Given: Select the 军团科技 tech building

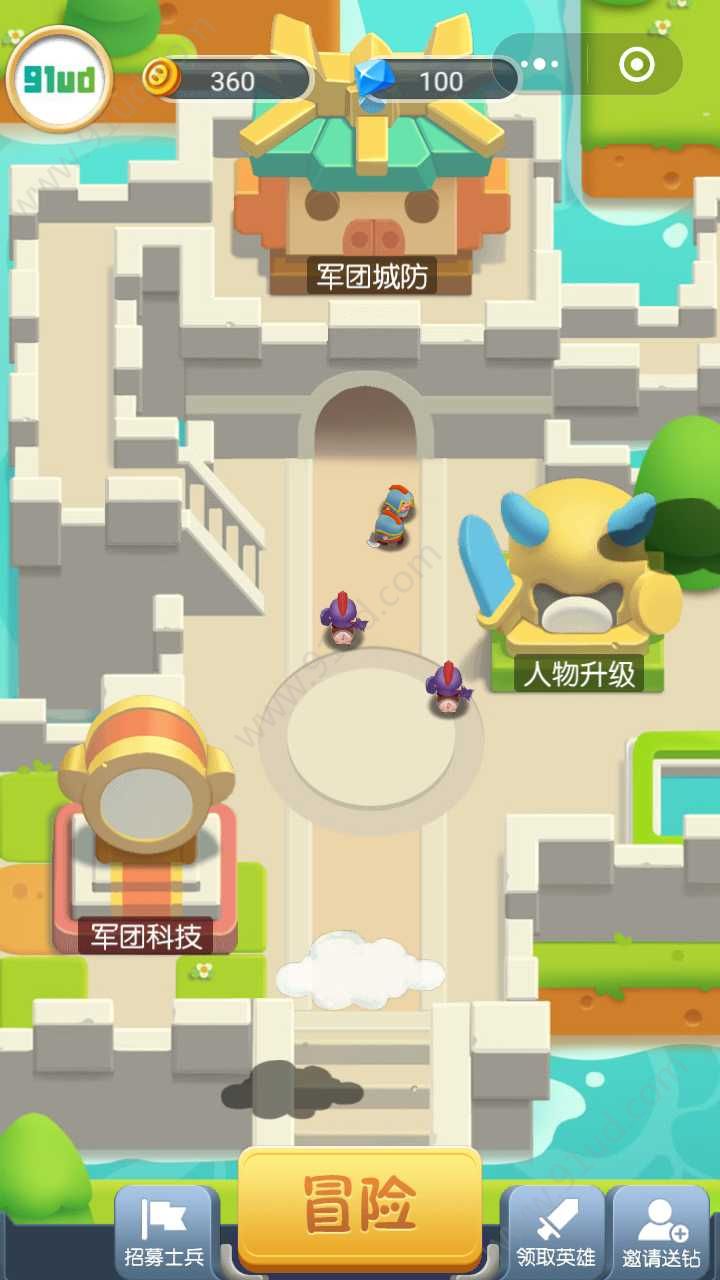Looking at the screenshot, I should point(147,830).
